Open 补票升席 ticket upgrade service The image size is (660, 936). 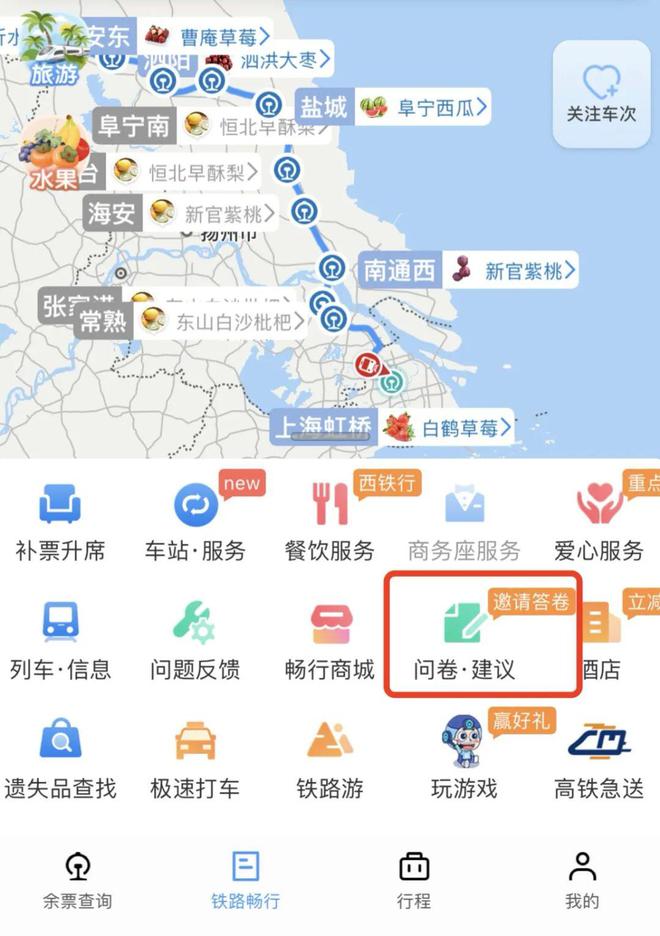[60, 522]
